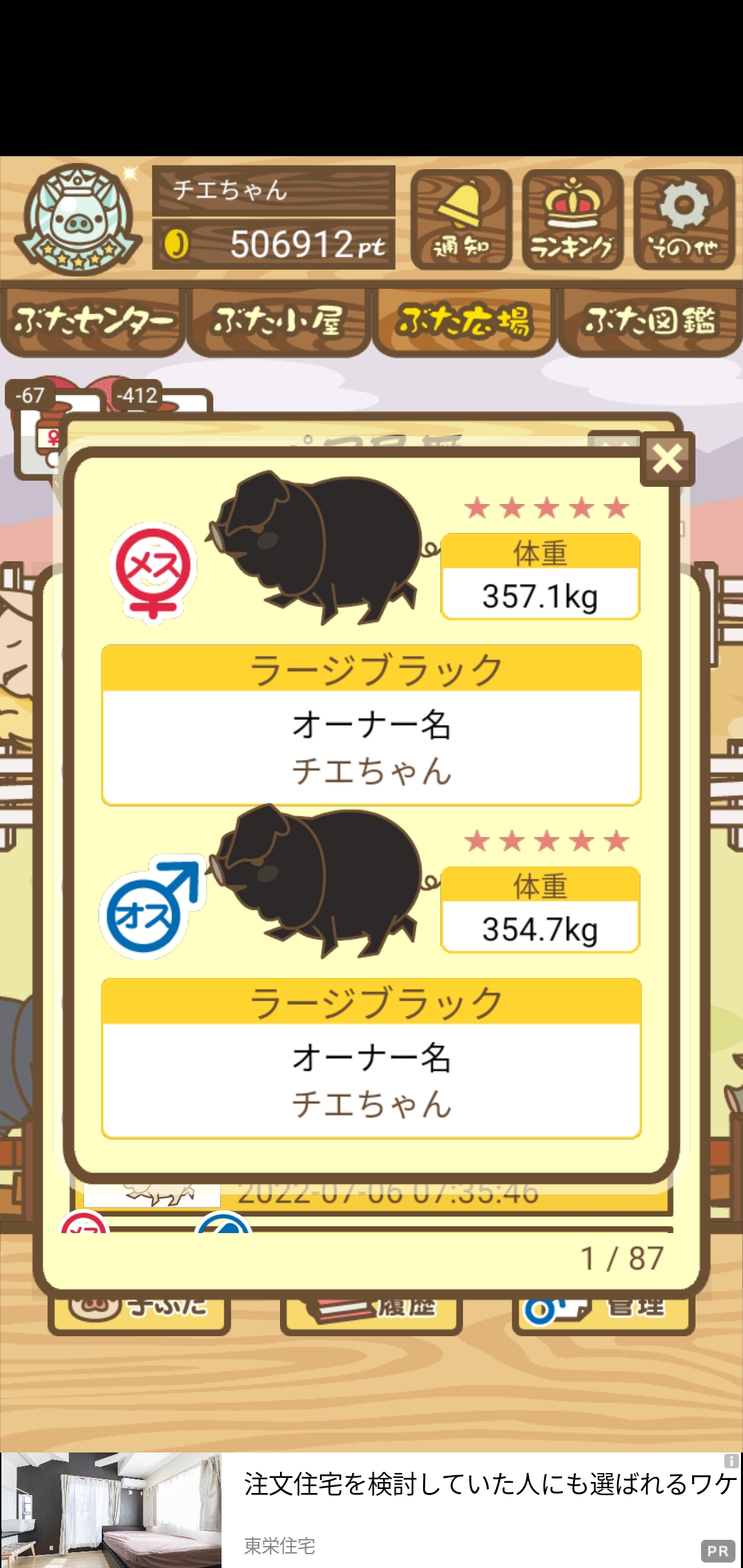The height and width of the screenshot is (1568, 743).
Task: Switch to the ぶた小屋 tab
Action: (279, 322)
